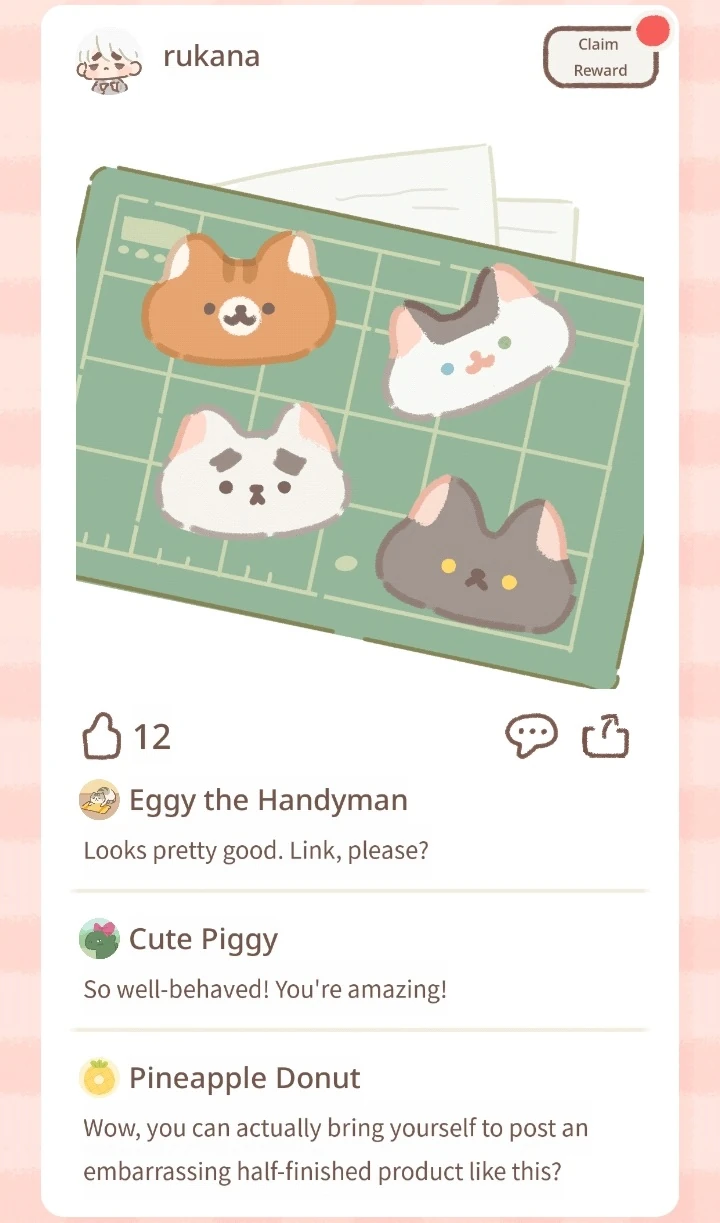Share rukana's cat post

[606, 737]
